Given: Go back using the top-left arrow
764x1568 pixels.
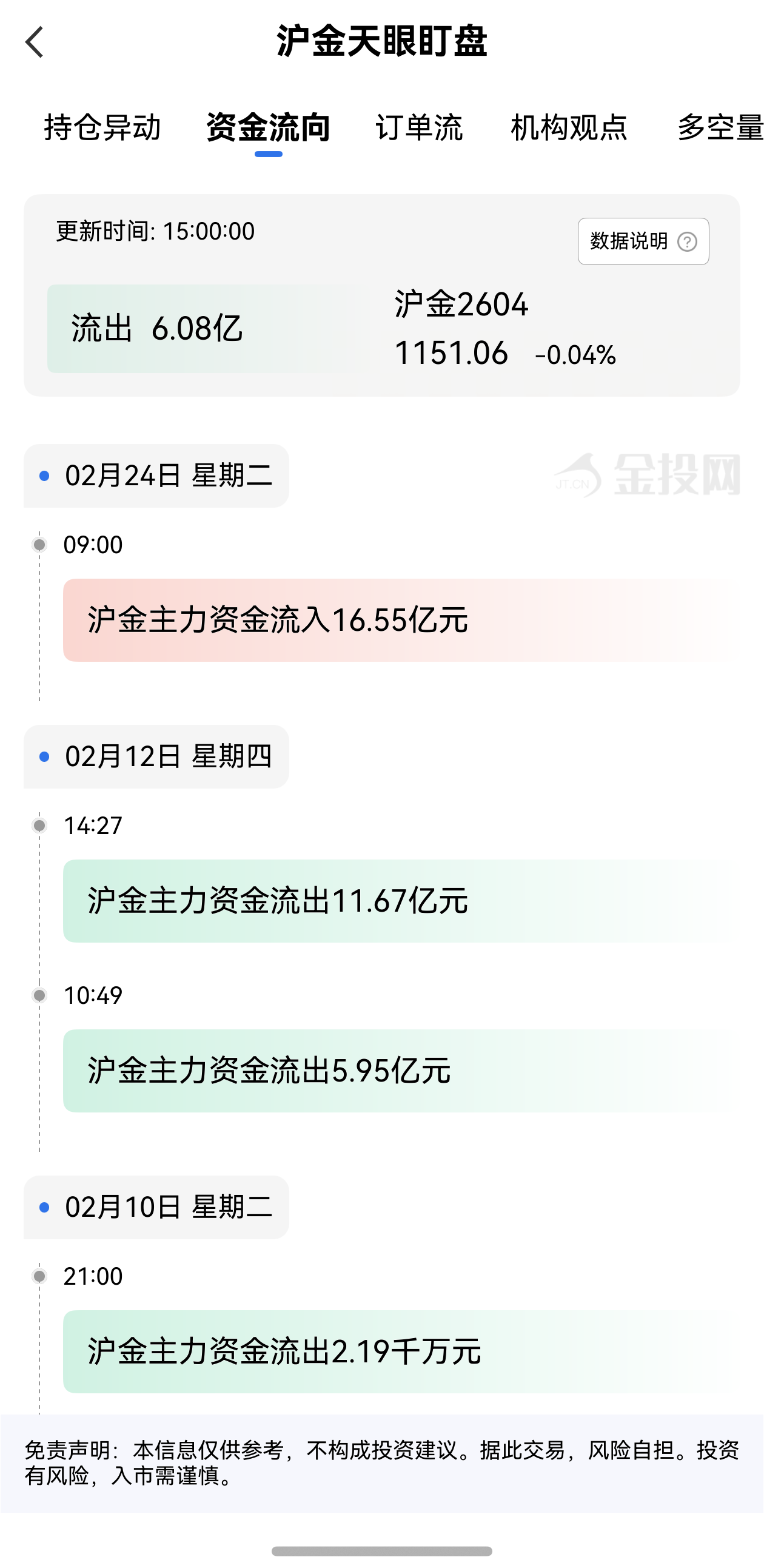Looking at the screenshot, I should coord(35,42).
